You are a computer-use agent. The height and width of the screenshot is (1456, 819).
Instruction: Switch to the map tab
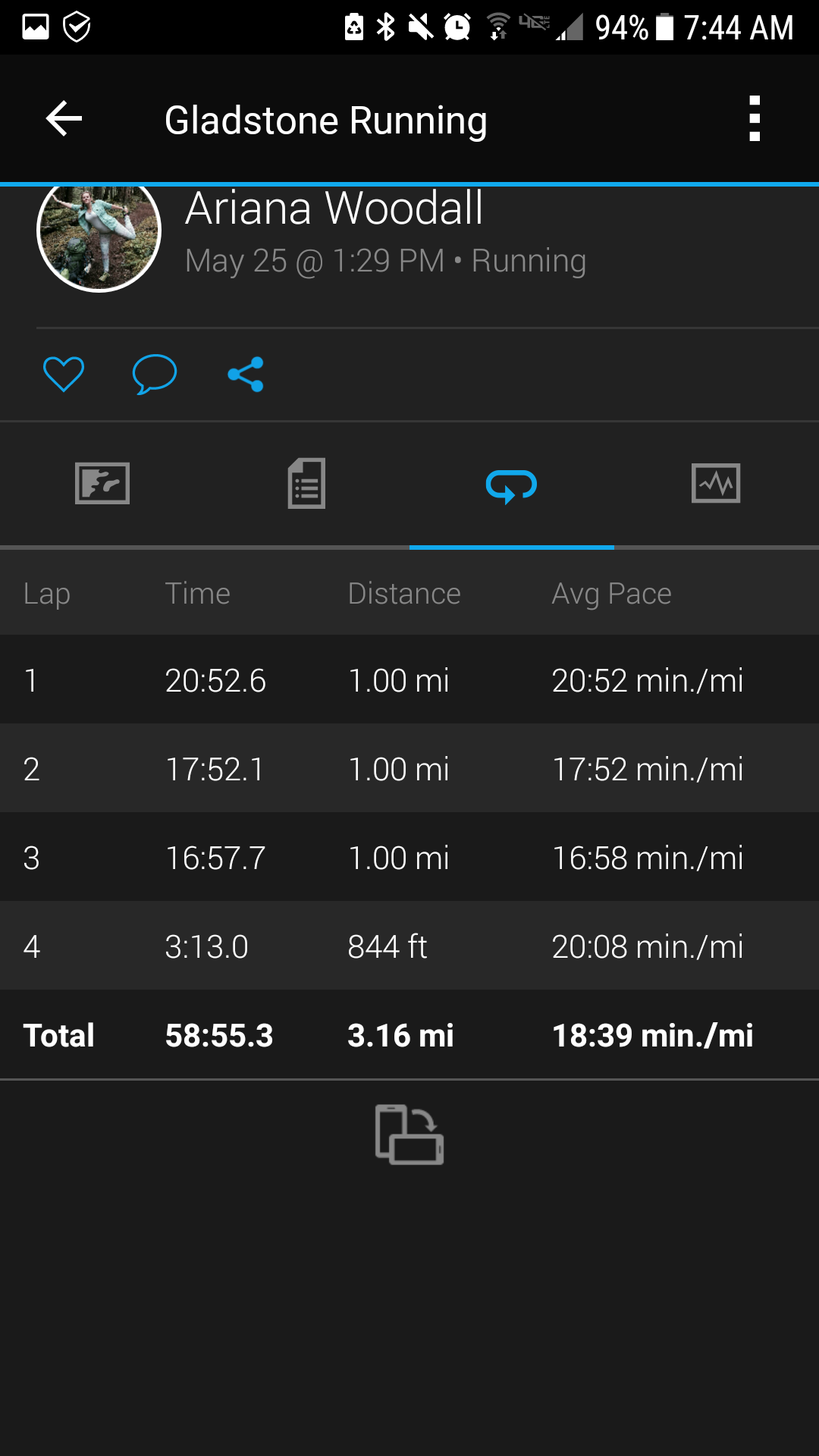click(102, 483)
